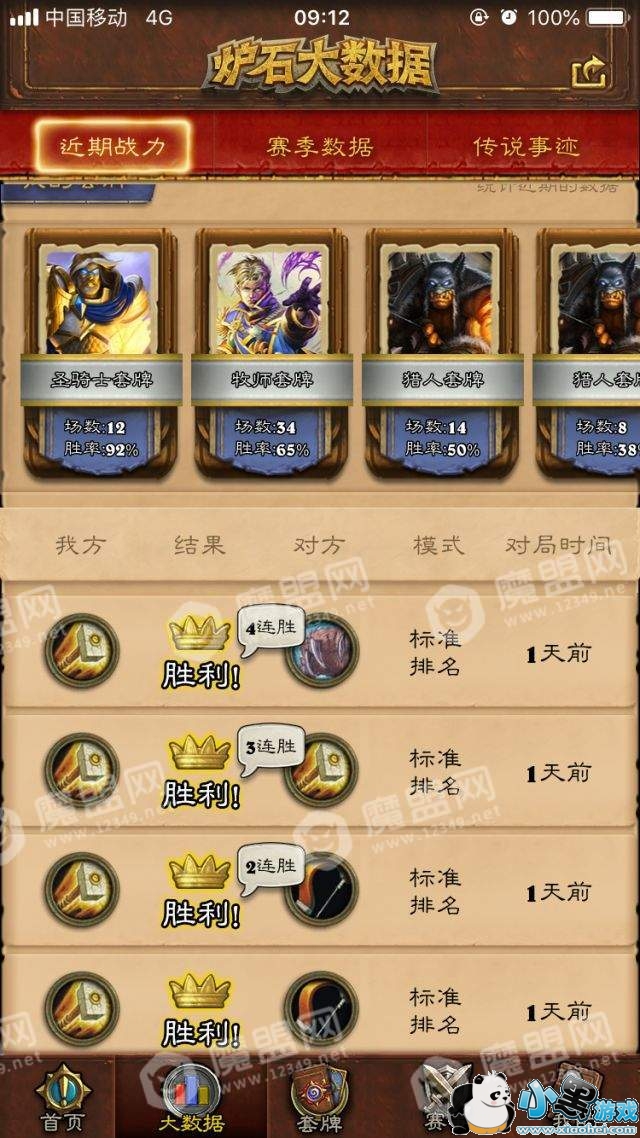Select the 近期战力 tab
Viewport: 640px width, 1138px height.
click(111, 147)
